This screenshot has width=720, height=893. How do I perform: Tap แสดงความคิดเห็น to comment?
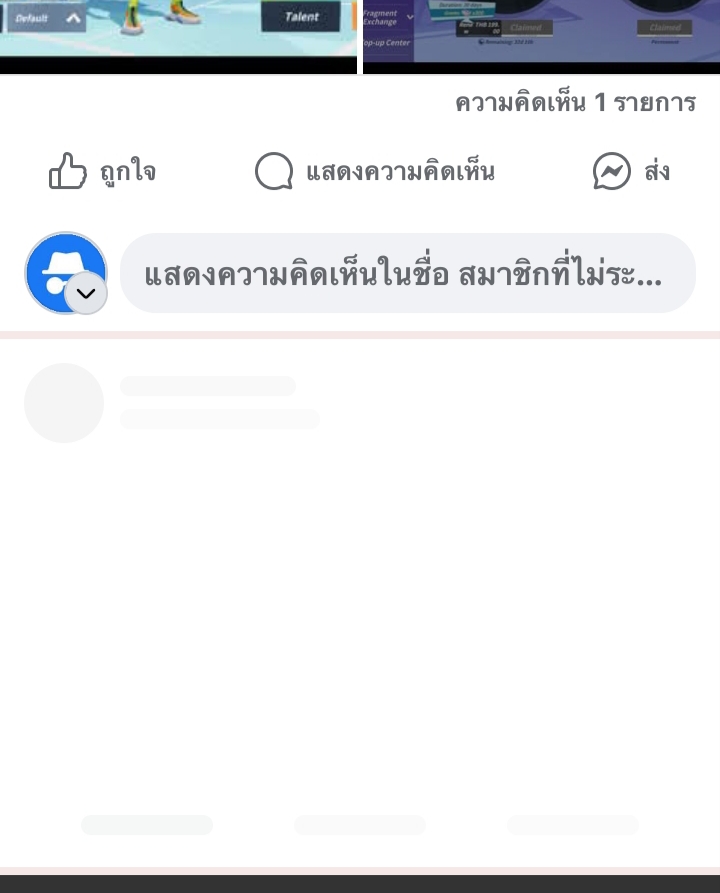pyautogui.click(x=375, y=171)
